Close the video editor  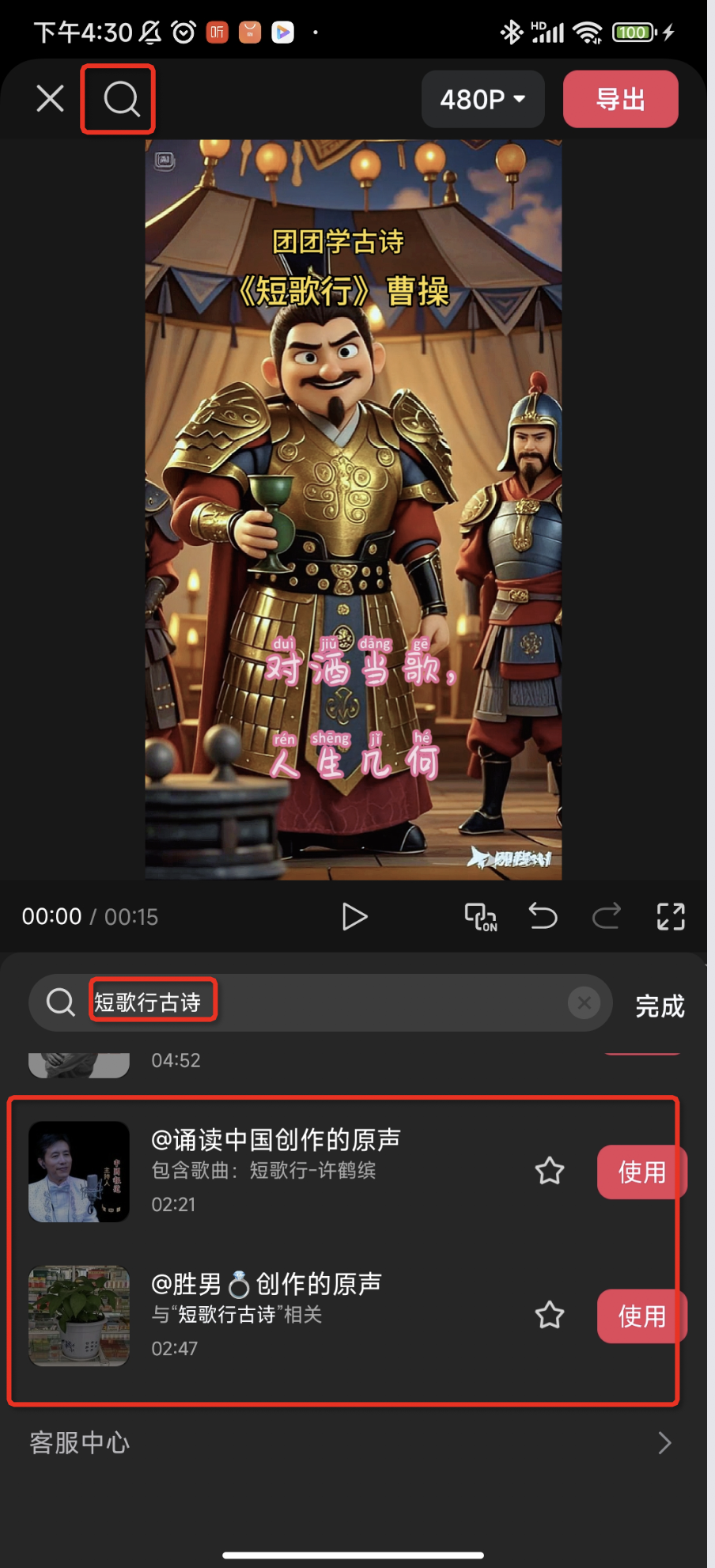point(50,99)
